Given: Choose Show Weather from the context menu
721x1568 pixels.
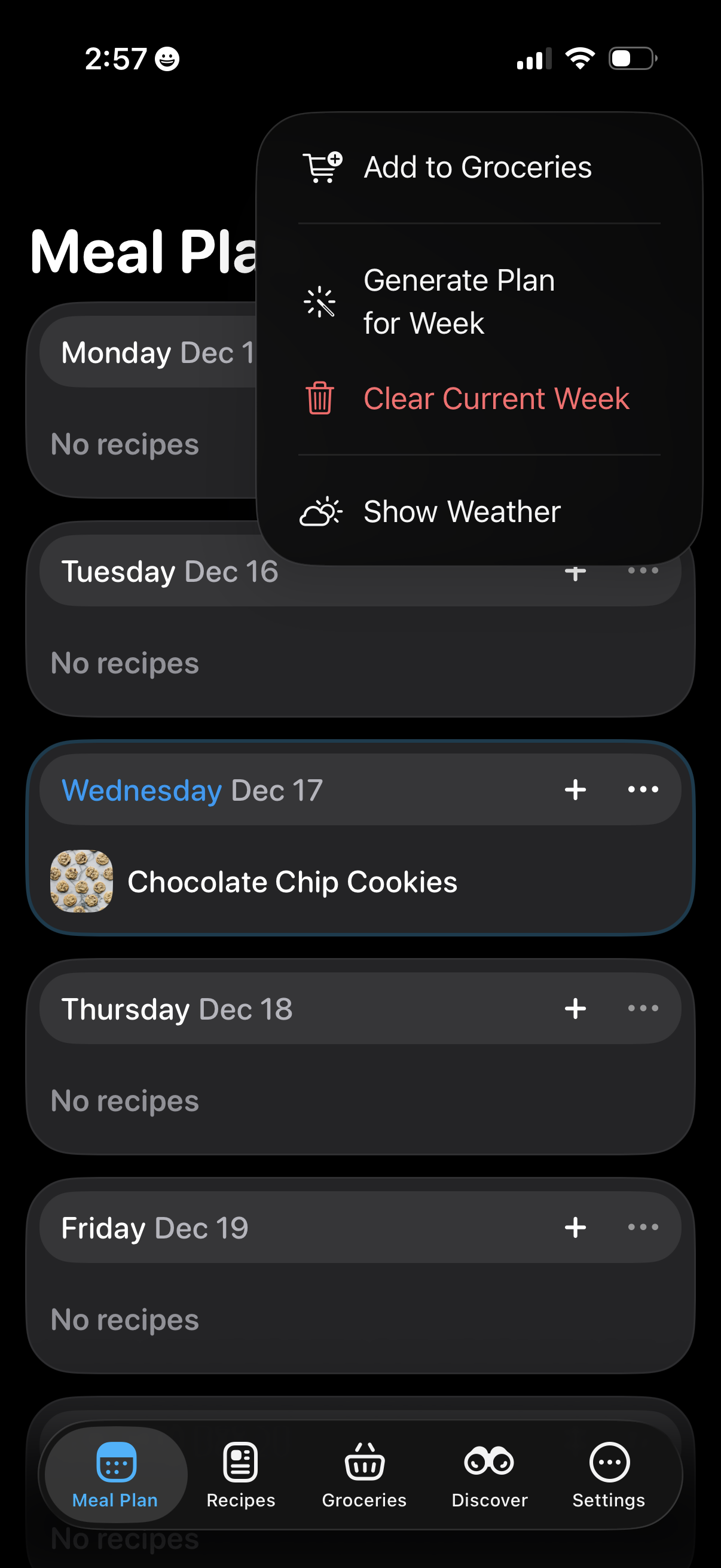Looking at the screenshot, I should [x=462, y=512].
